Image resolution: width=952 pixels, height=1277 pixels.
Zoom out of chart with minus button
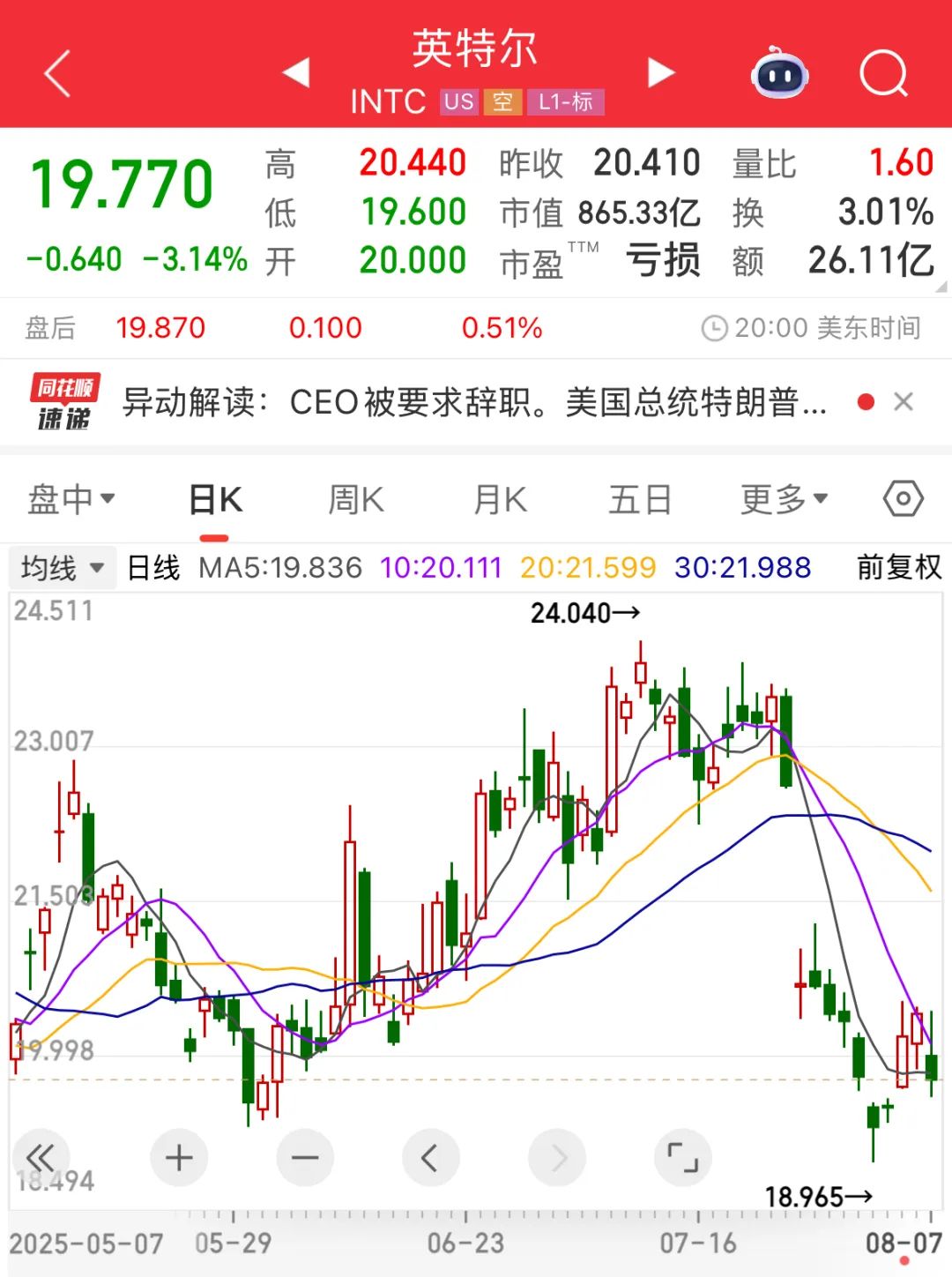(x=305, y=1158)
